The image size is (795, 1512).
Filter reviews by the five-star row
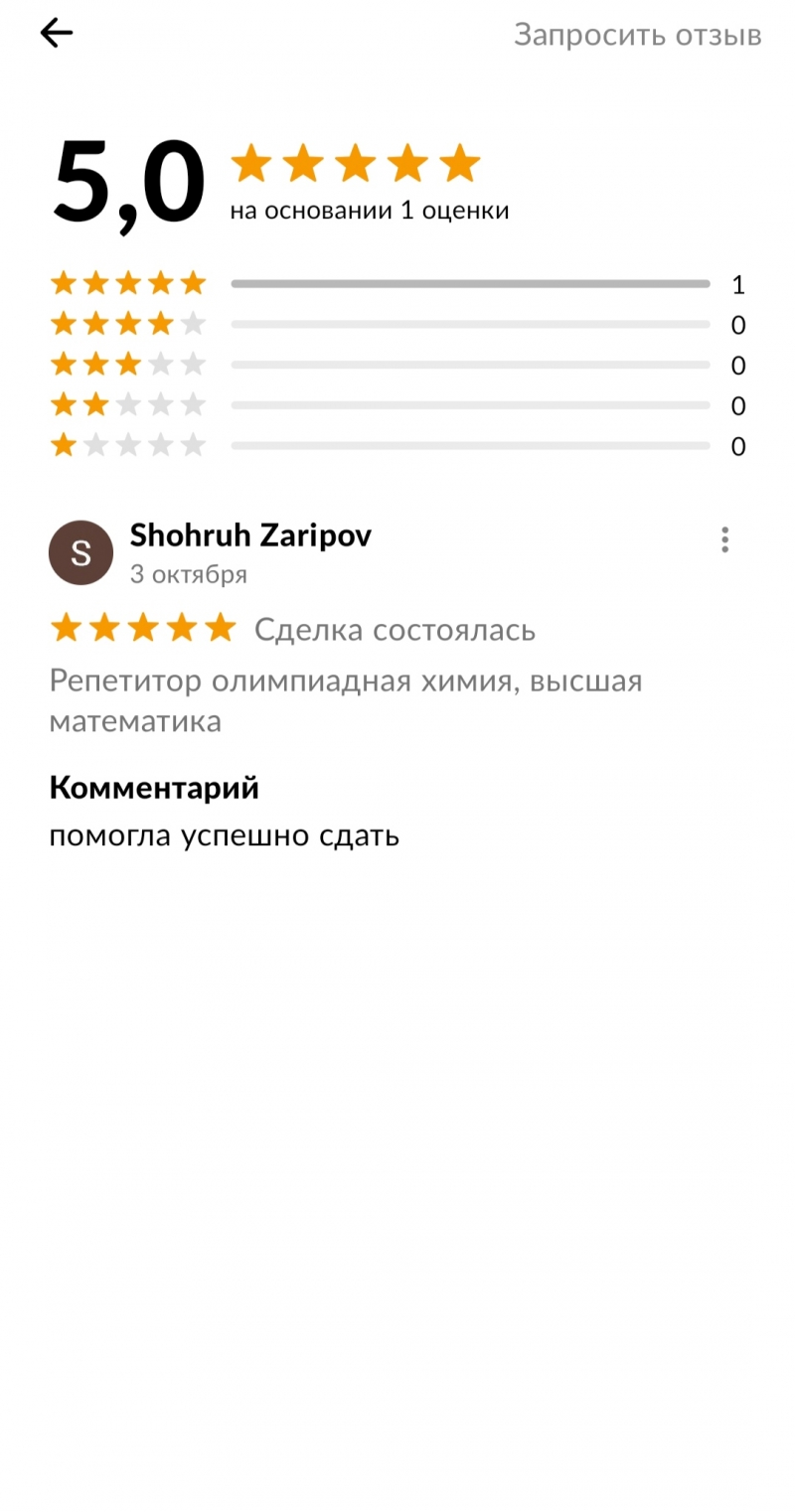pyautogui.click(x=397, y=284)
